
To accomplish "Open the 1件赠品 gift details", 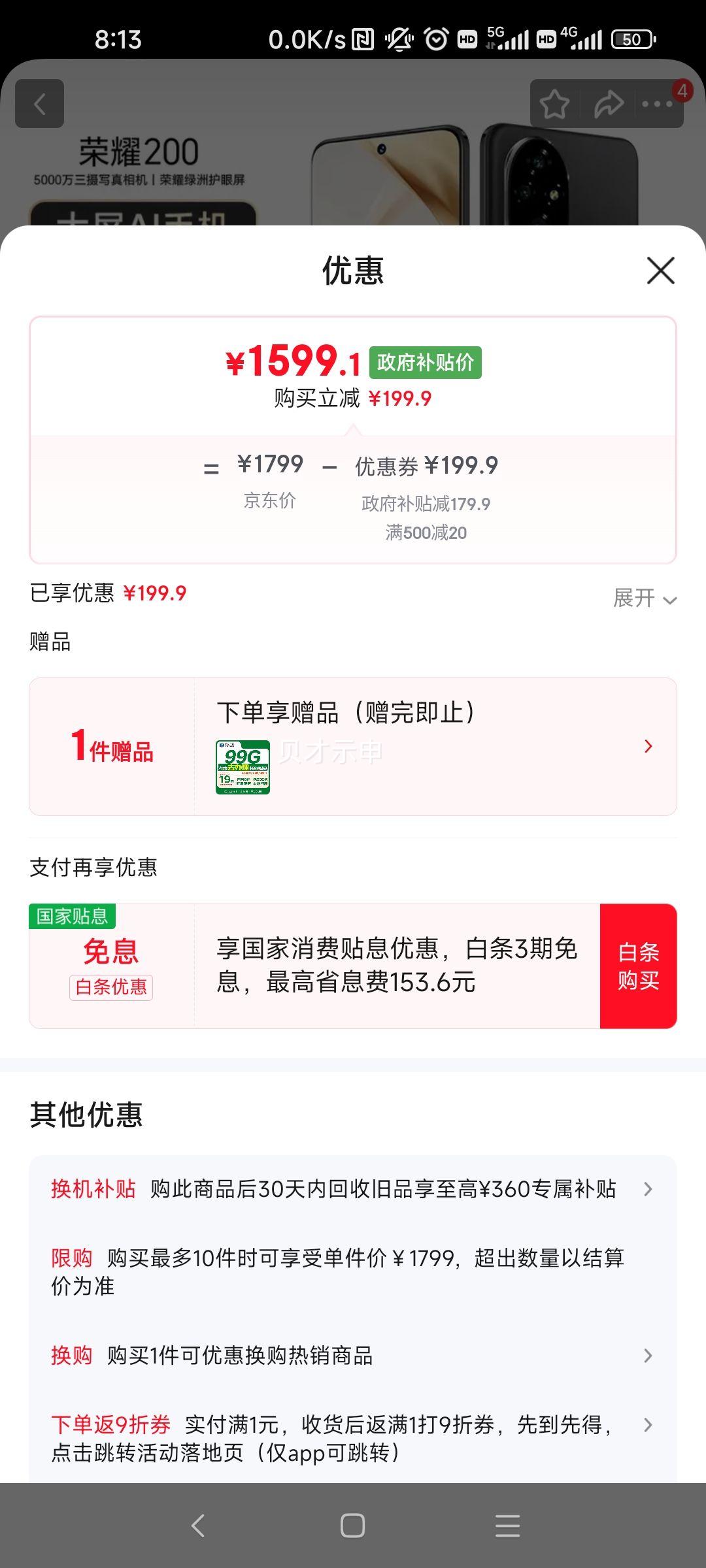I will point(353,747).
